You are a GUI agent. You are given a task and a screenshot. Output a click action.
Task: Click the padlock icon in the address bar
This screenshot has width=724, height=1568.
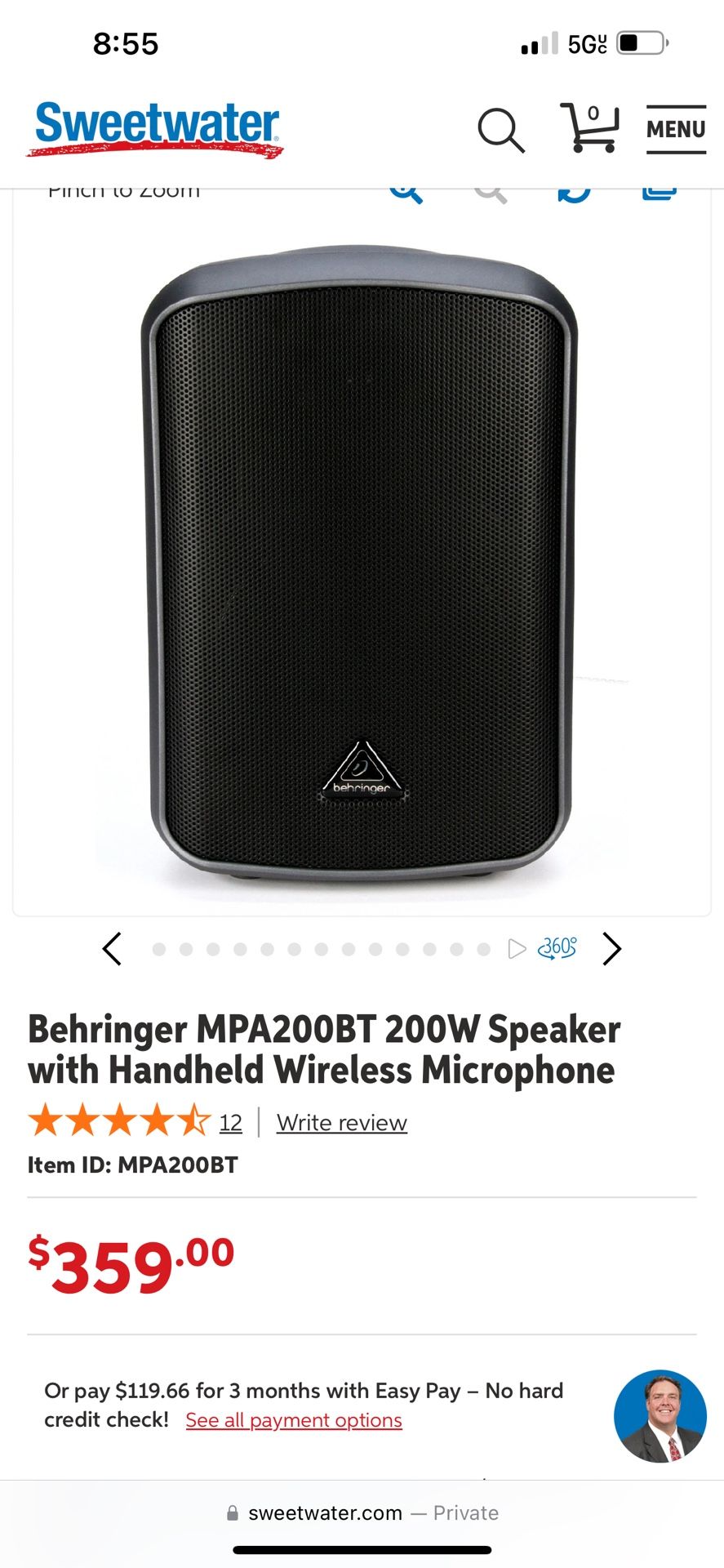pyautogui.click(x=231, y=1512)
